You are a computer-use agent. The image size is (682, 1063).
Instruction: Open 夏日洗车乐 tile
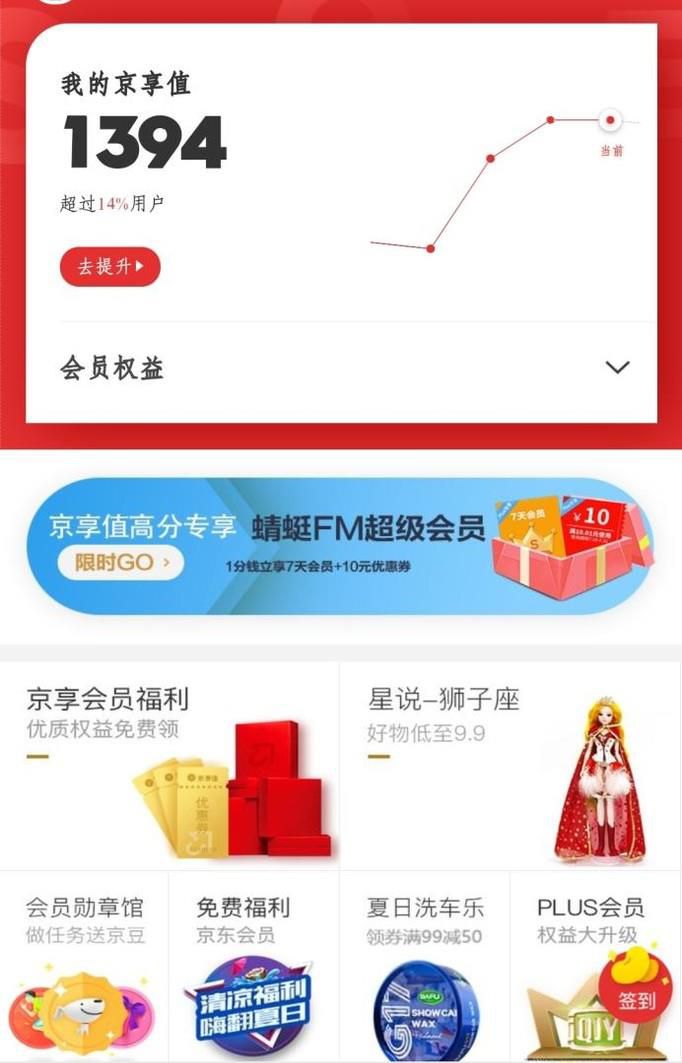point(424,965)
